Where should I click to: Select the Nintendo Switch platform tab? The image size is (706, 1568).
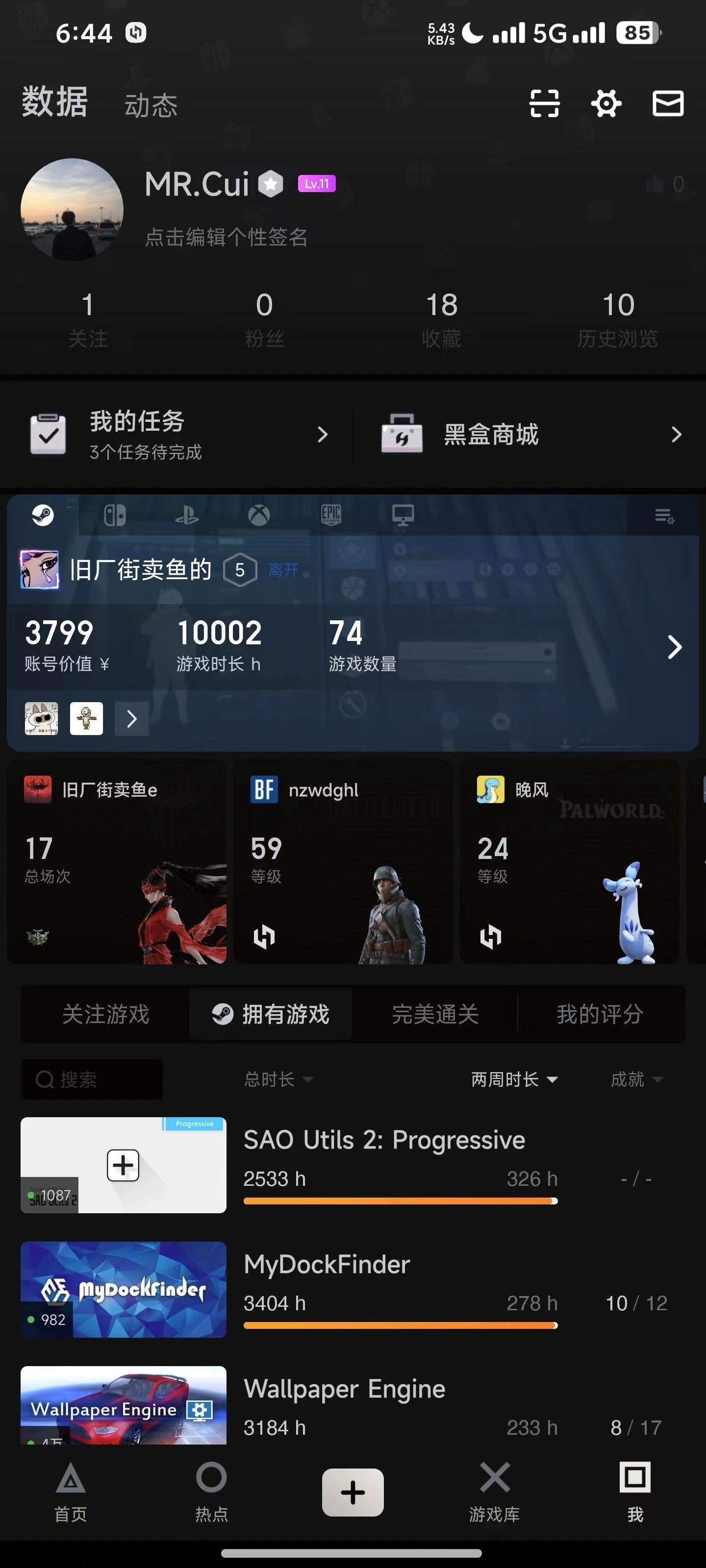(x=115, y=515)
